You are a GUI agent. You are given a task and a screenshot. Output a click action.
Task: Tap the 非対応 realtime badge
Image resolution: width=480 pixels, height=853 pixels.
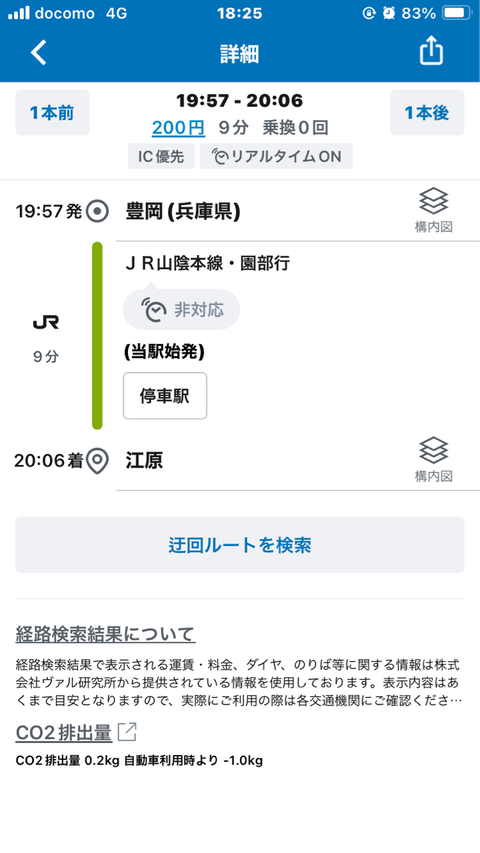point(181,310)
